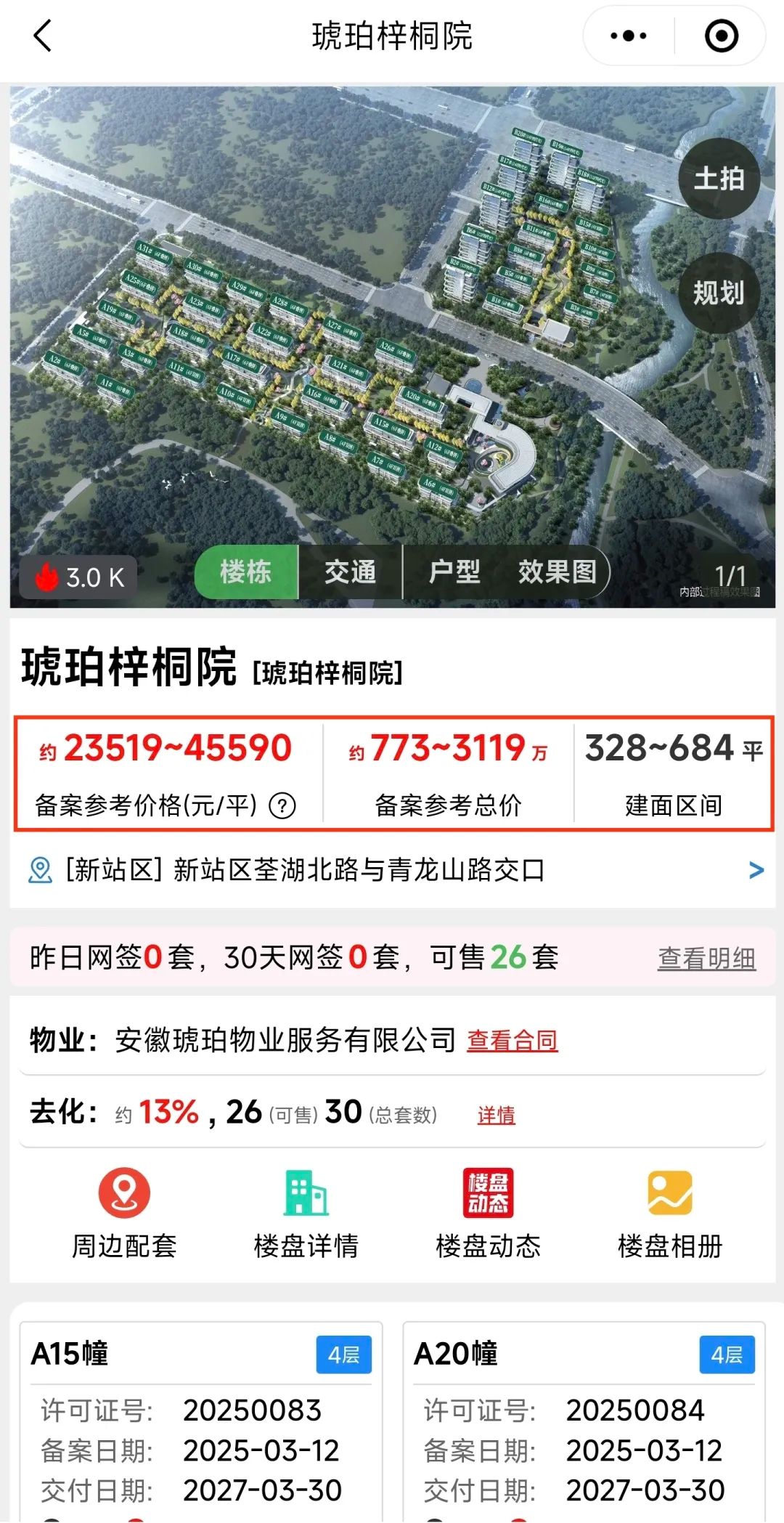Open the 查看合同 property contract link
784x1523 pixels.
tap(512, 1041)
